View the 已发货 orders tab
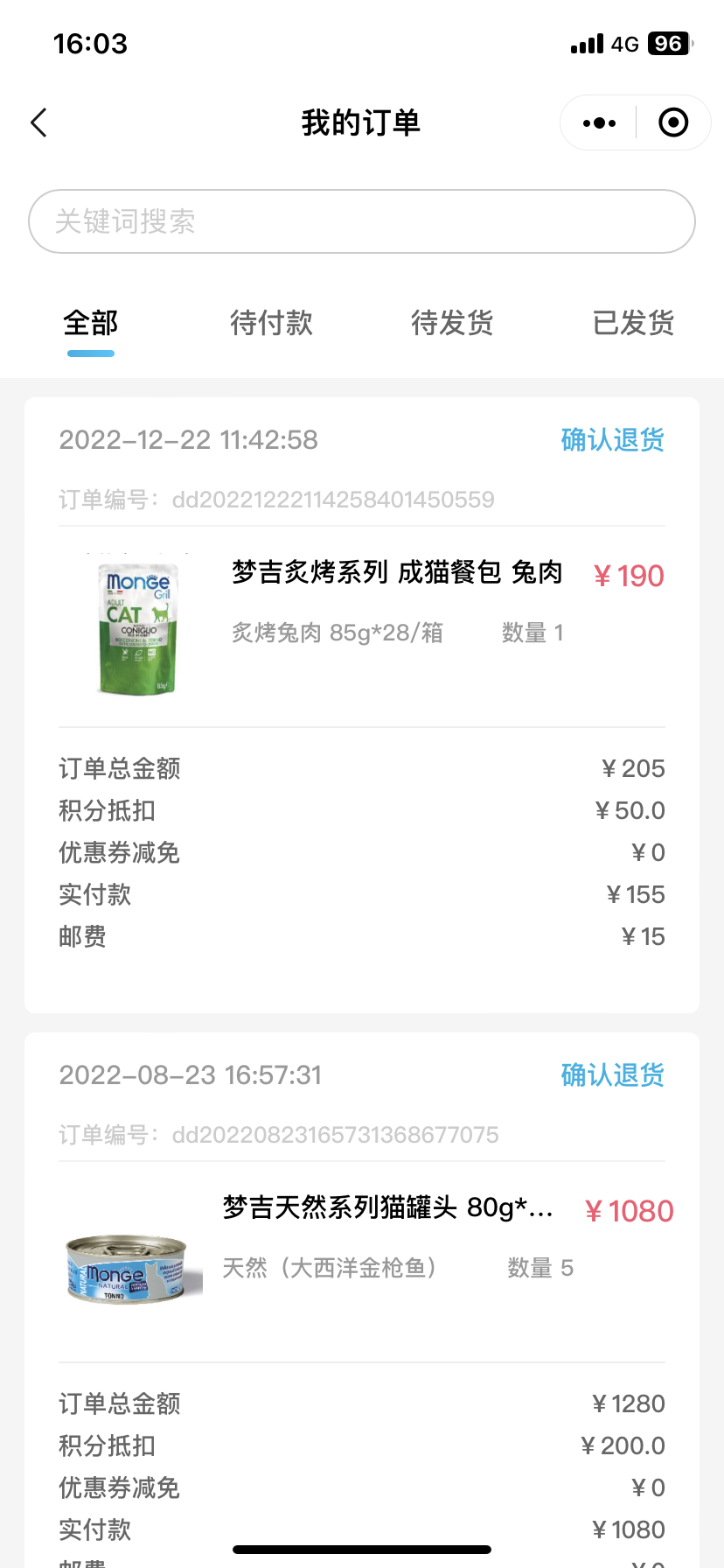The width and height of the screenshot is (724, 1568). [x=633, y=324]
